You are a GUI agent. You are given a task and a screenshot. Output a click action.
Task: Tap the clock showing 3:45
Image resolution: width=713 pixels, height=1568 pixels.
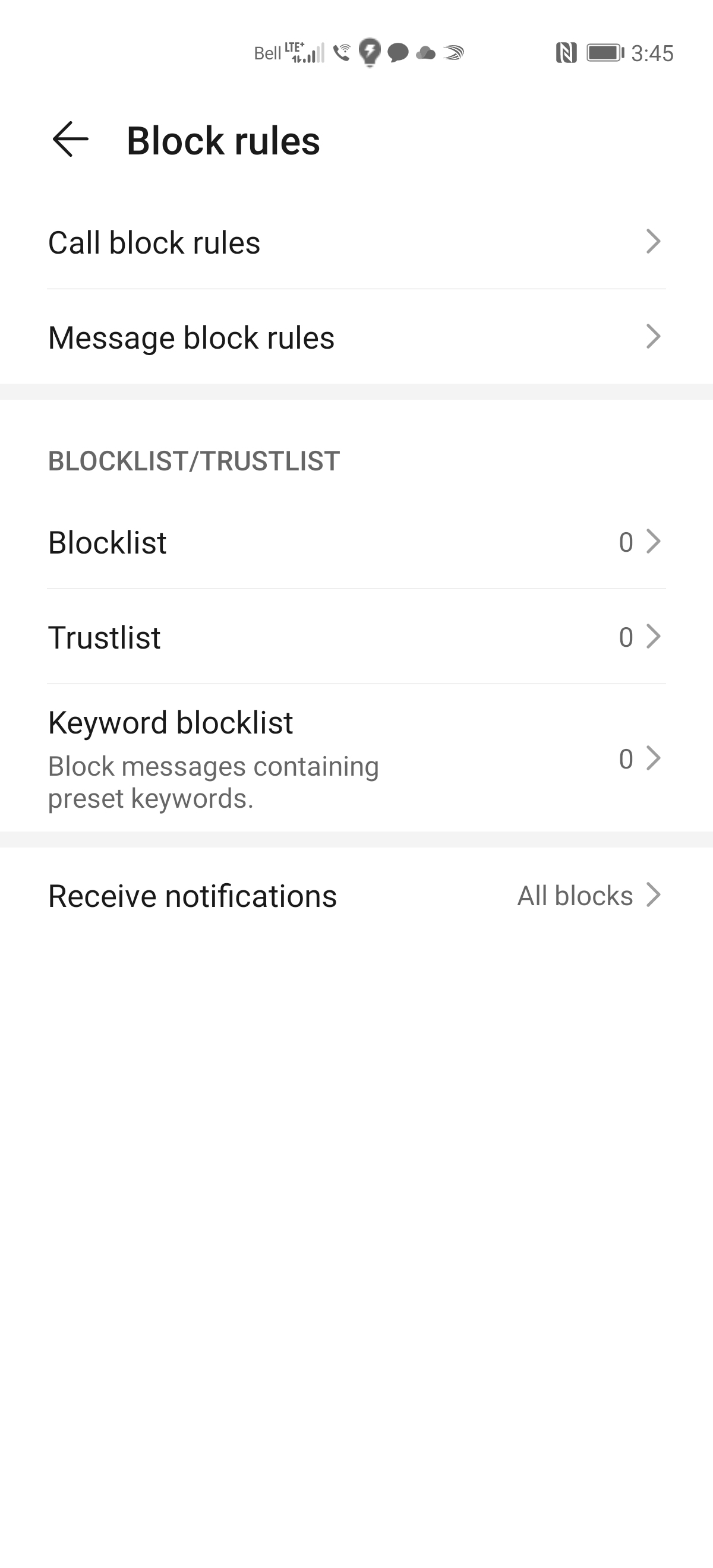coord(651,53)
